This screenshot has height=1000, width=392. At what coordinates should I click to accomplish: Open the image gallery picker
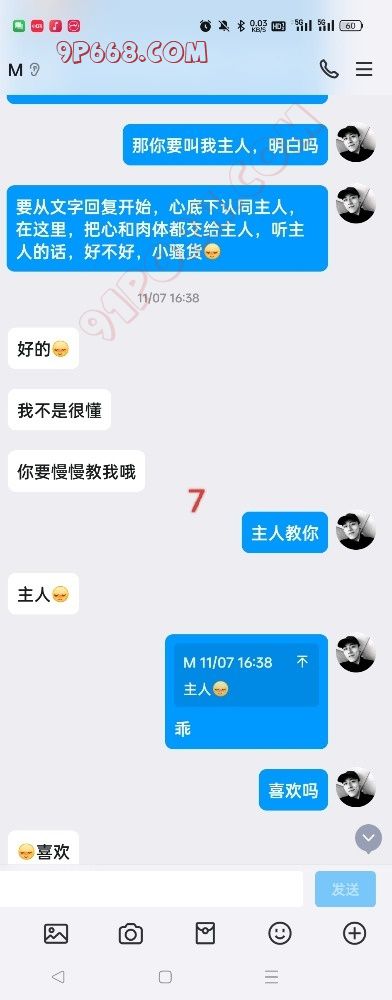tap(56, 934)
